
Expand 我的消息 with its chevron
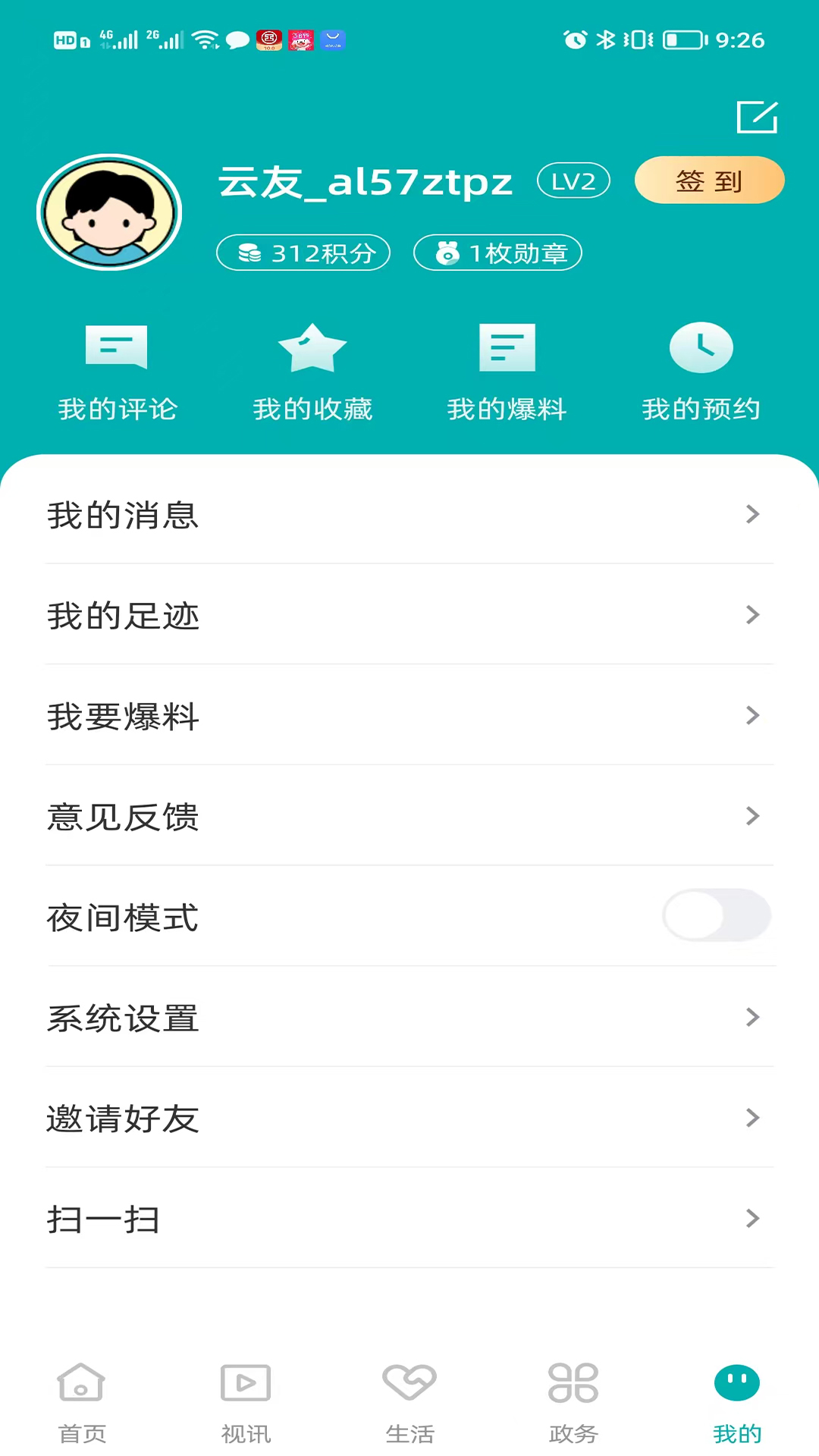tap(753, 514)
